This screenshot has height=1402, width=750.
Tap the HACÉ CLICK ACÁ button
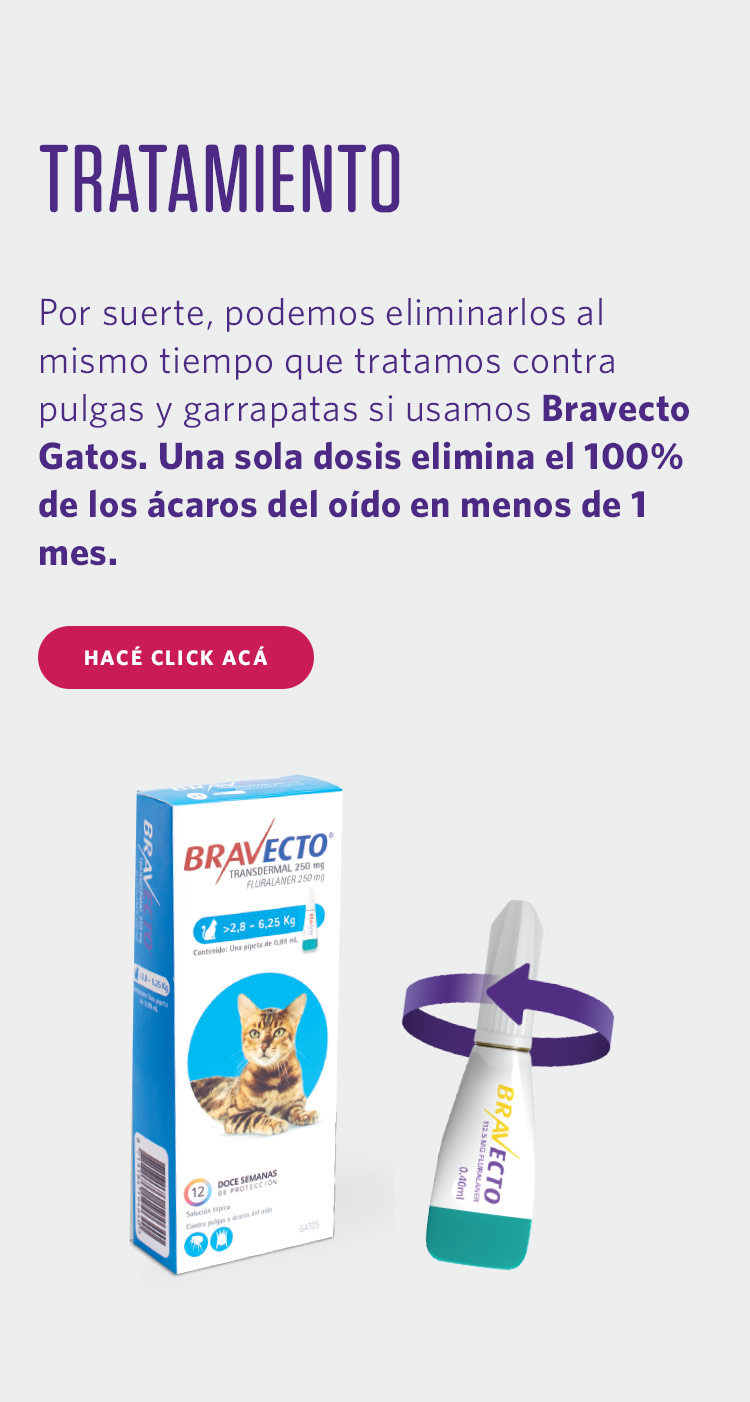176,658
